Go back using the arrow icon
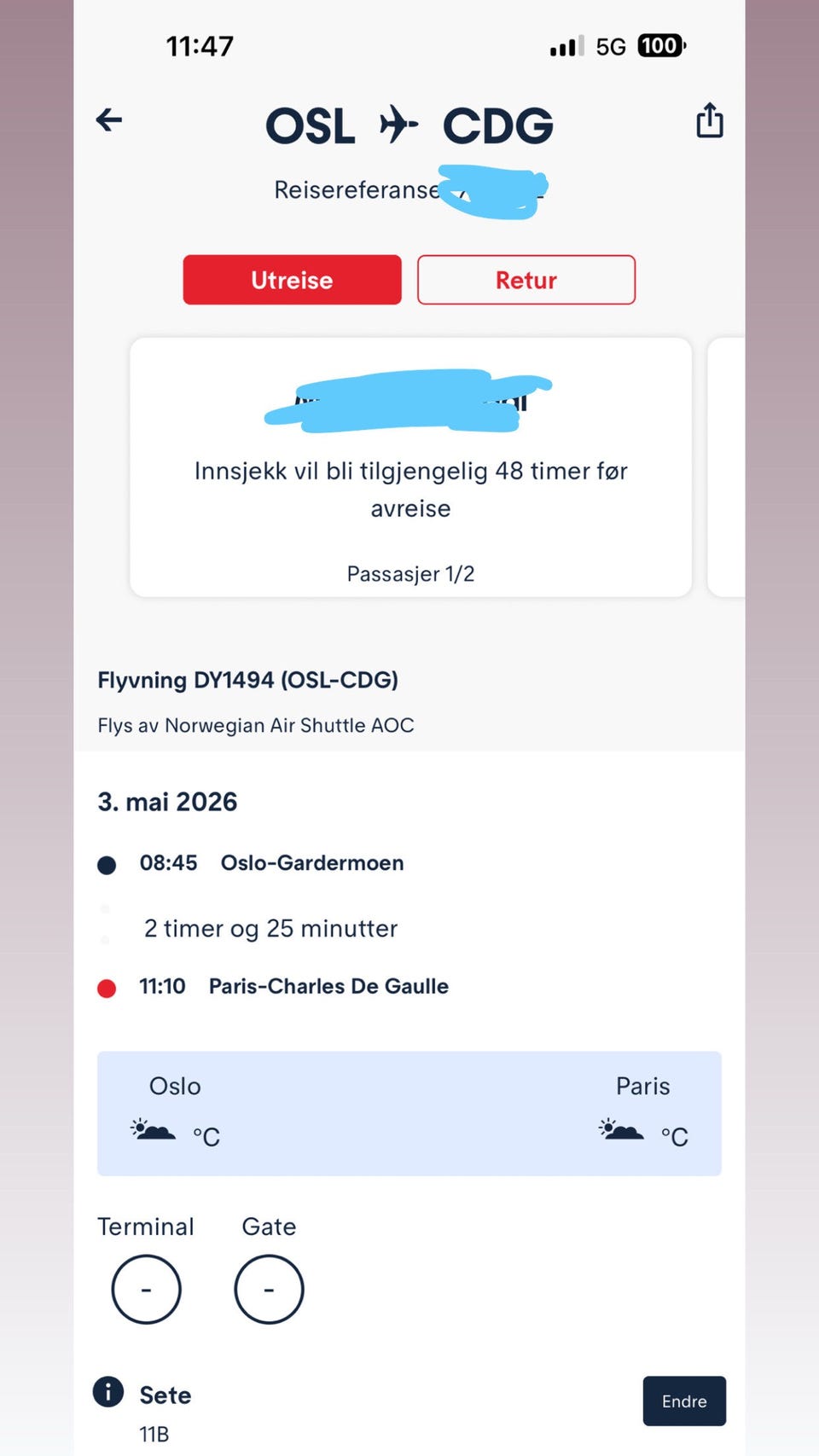Viewport: 819px width, 1456px height. (108, 119)
